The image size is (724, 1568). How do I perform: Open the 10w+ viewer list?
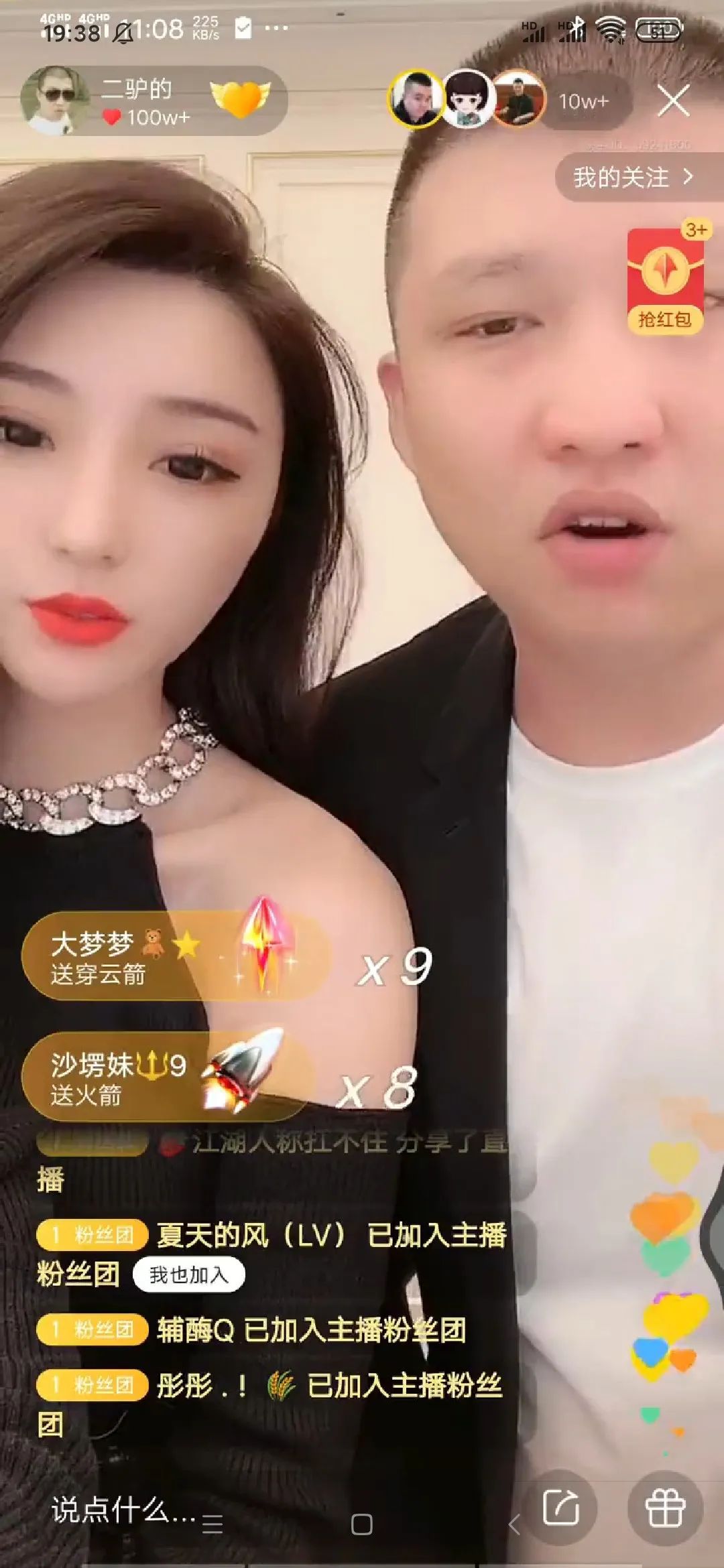click(x=584, y=101)
